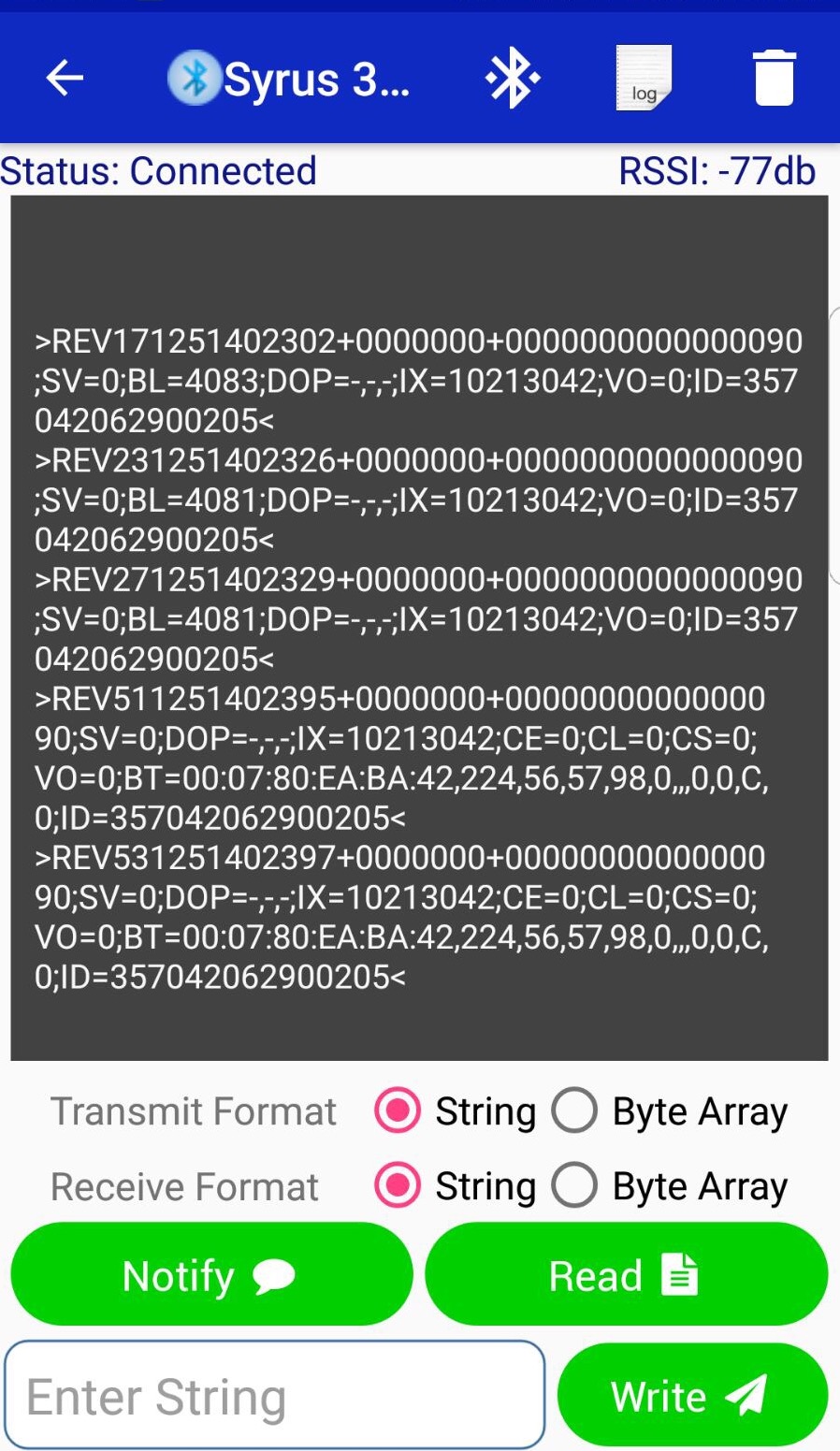
Task: Select Byte Array for Receive Format
Action: pos(574,1186)
